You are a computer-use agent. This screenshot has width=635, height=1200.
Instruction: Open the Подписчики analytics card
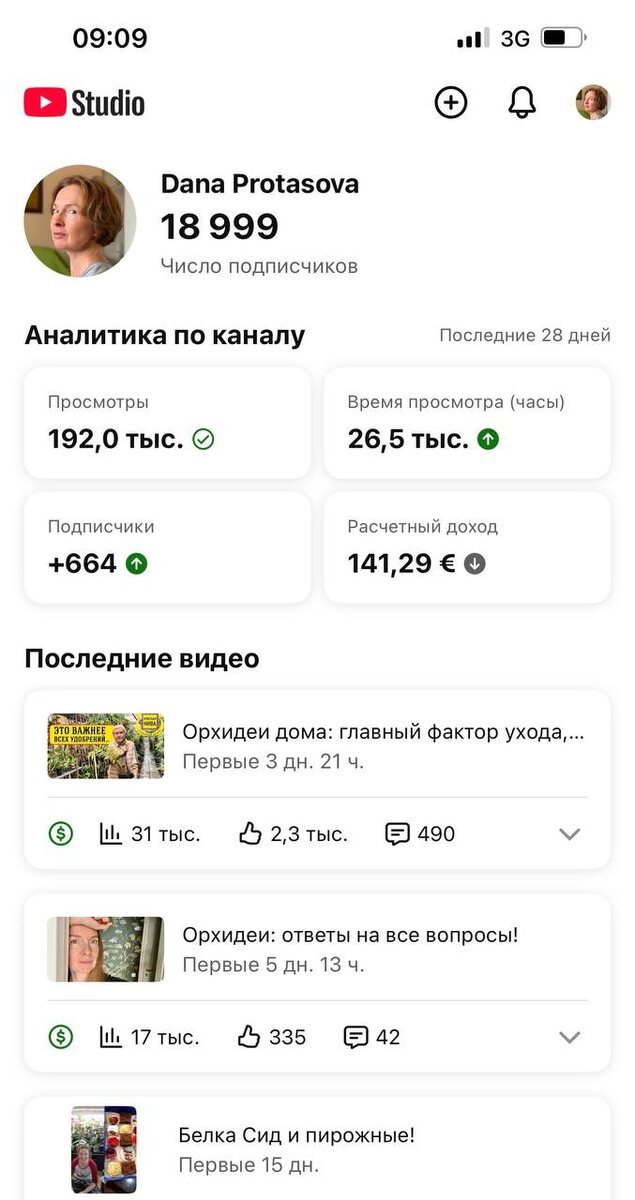click(x=167, y=547)
